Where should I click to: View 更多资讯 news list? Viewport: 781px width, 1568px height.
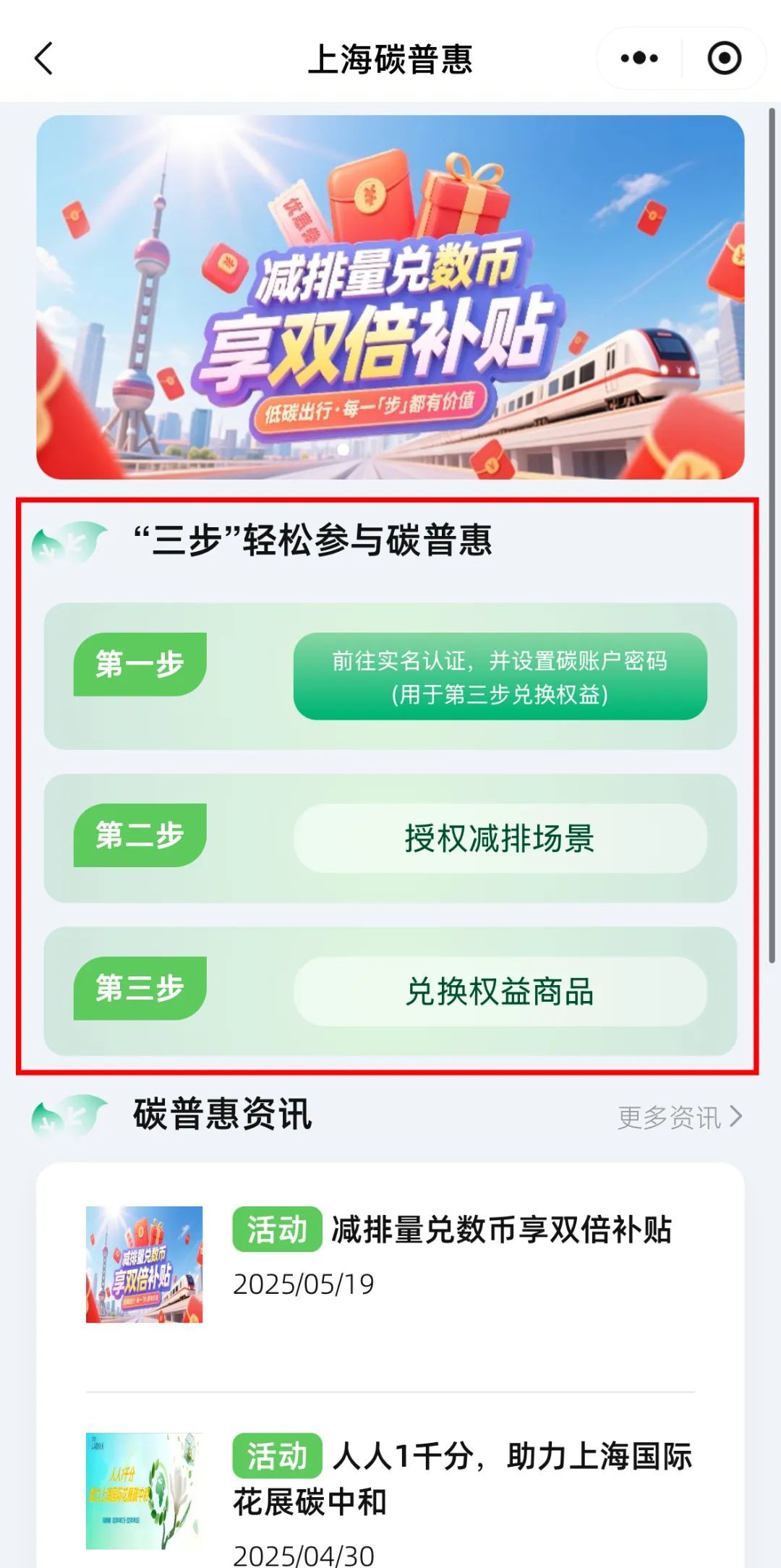[679, 1117]
